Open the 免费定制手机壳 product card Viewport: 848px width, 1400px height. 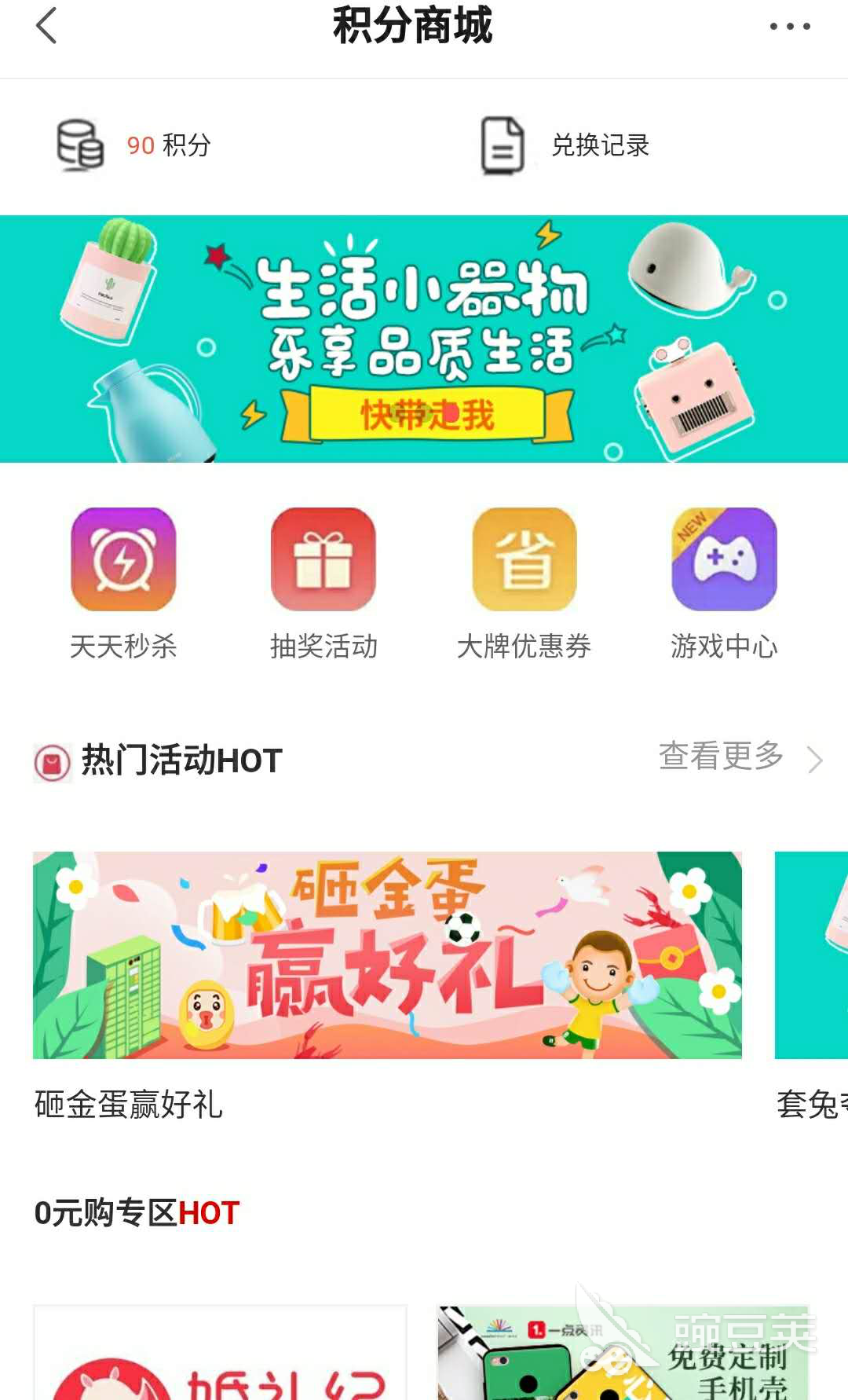624,1353
